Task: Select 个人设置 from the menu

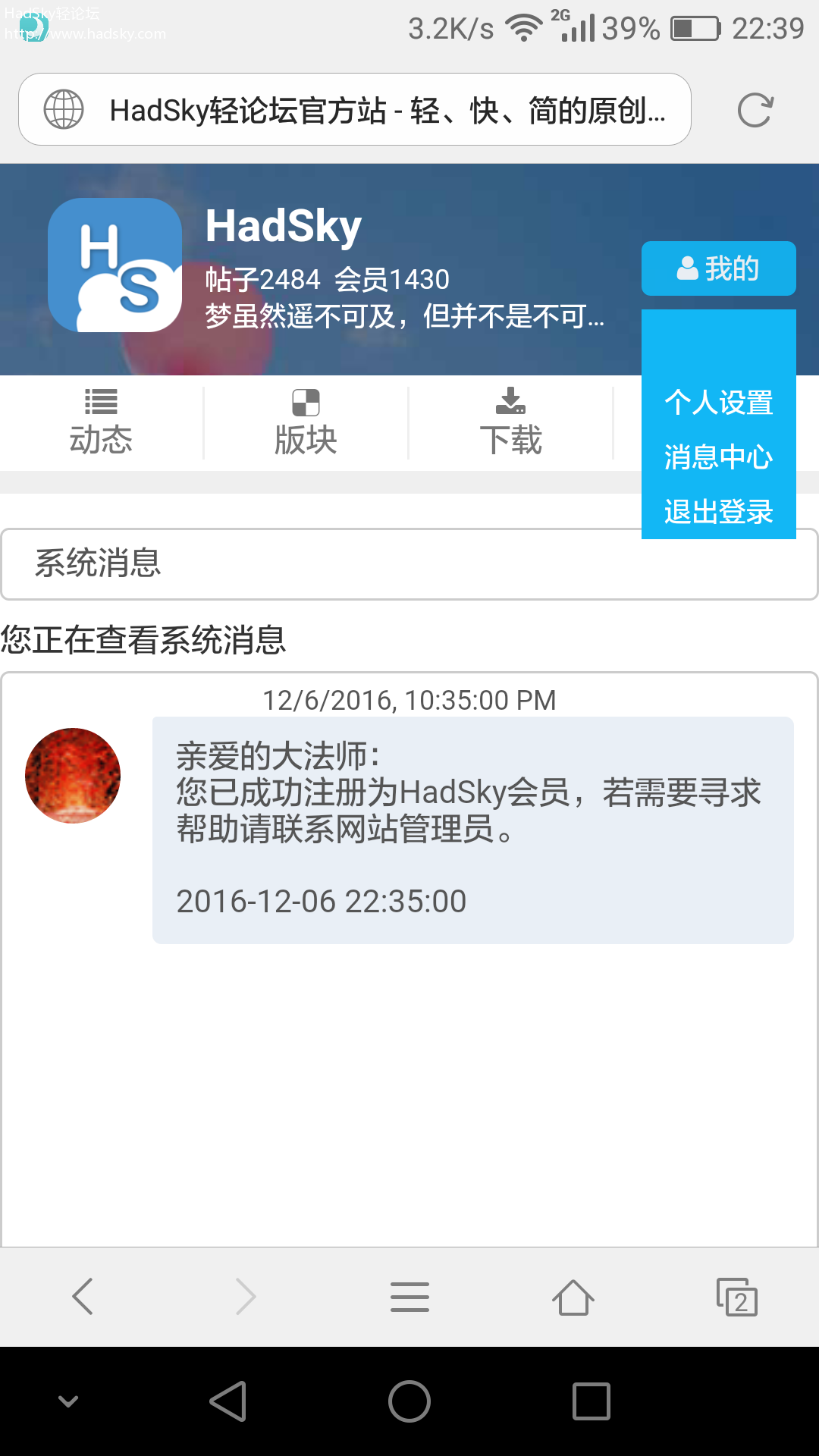Action: click(x=718, y=403)
